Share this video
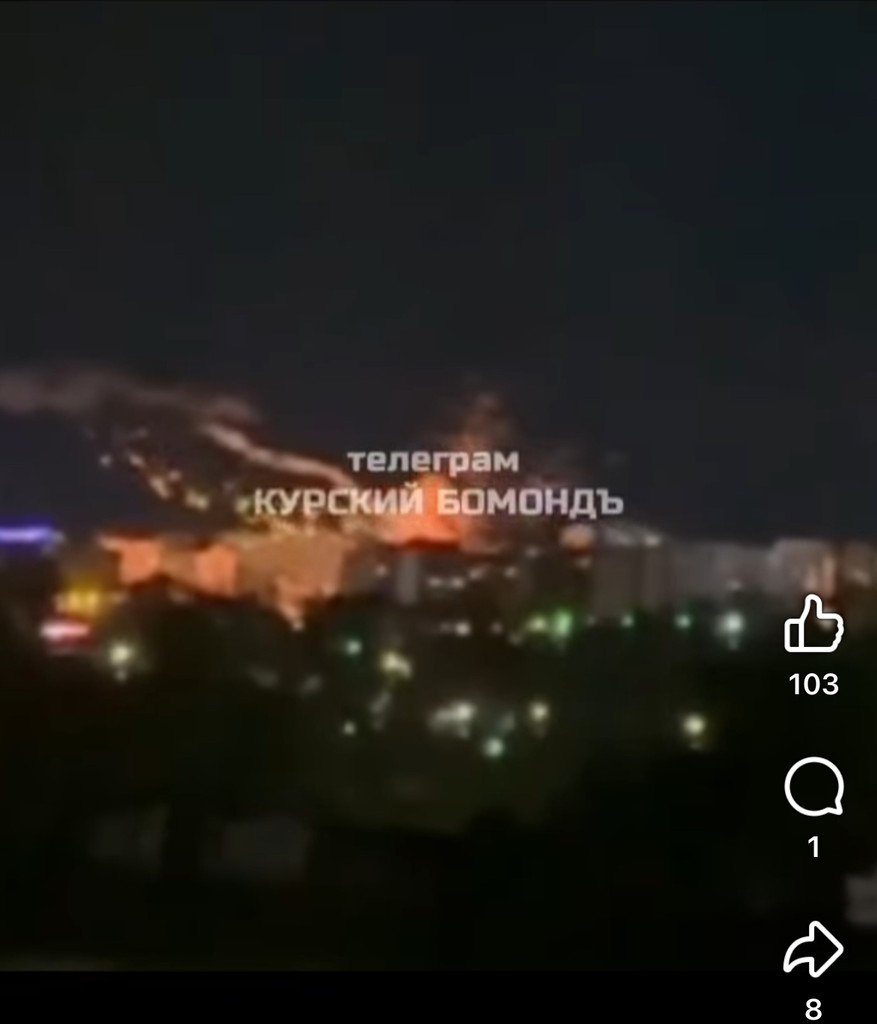The width and height of the screenshot is (877, 1024). (x=813, y=951)
